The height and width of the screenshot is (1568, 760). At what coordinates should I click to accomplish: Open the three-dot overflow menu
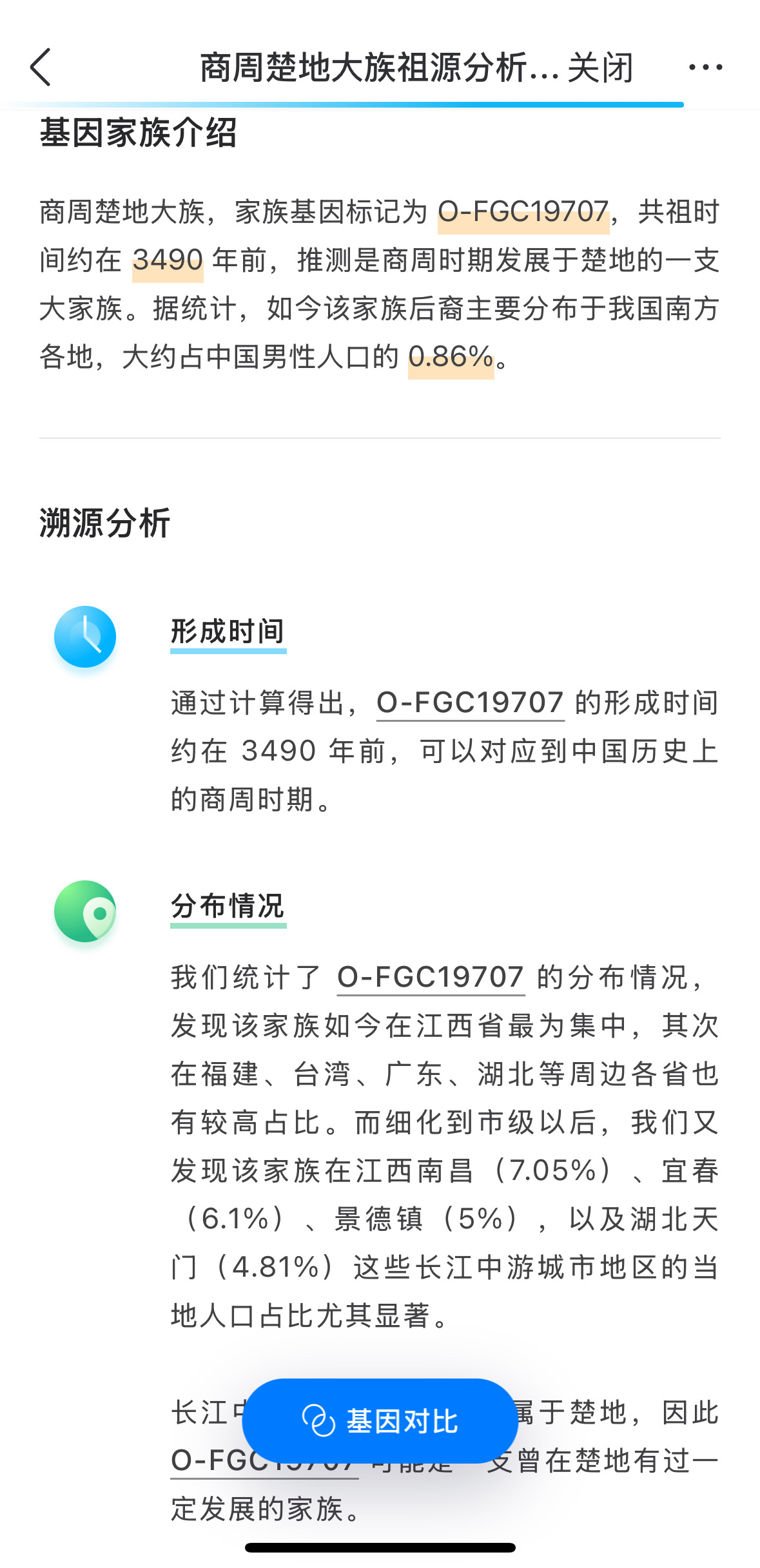tap(705, 67)
